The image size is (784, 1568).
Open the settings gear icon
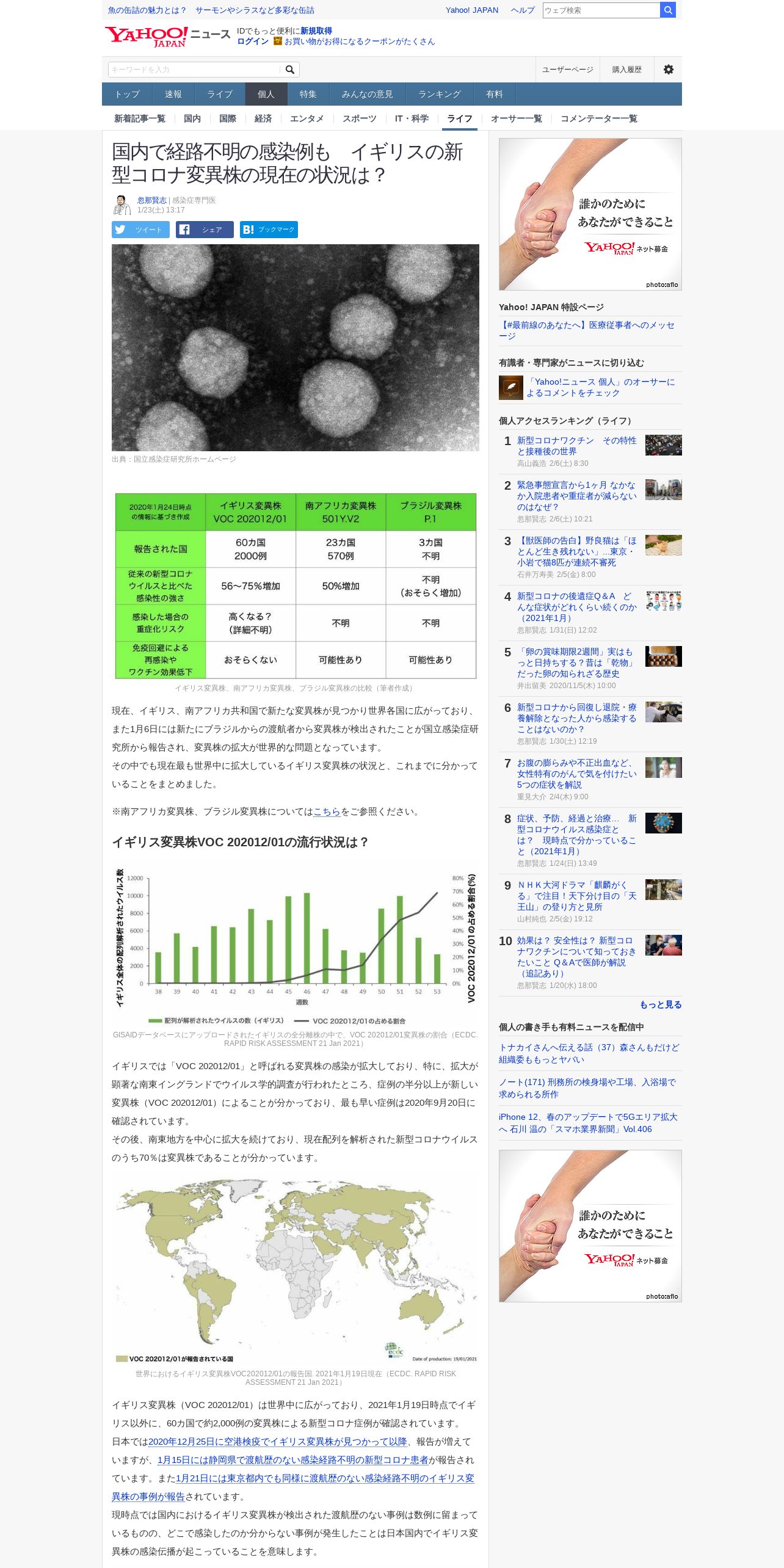point(669,70)
